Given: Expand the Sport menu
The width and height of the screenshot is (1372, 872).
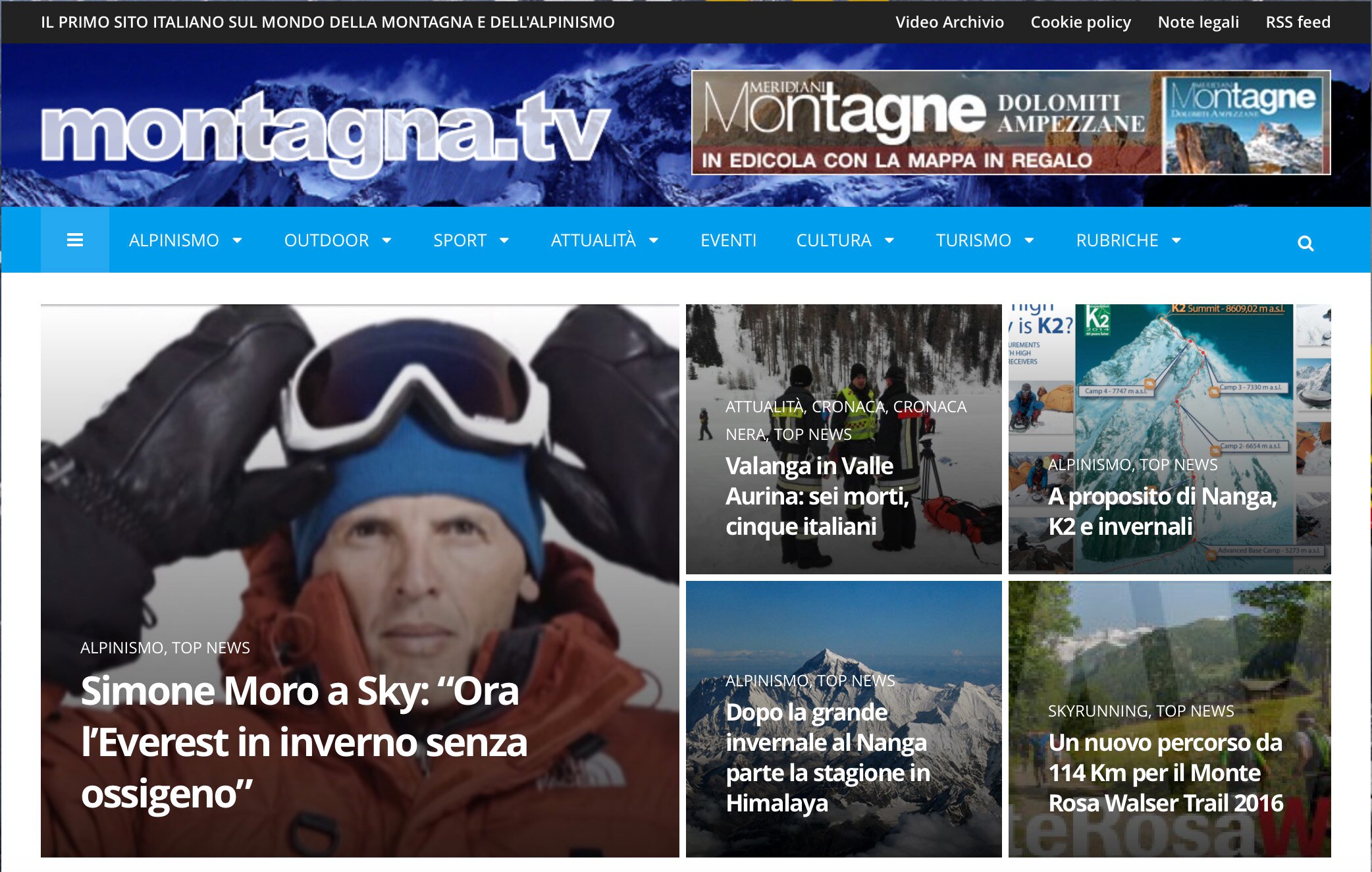Looking at the screenshot, I should [471, 240].
